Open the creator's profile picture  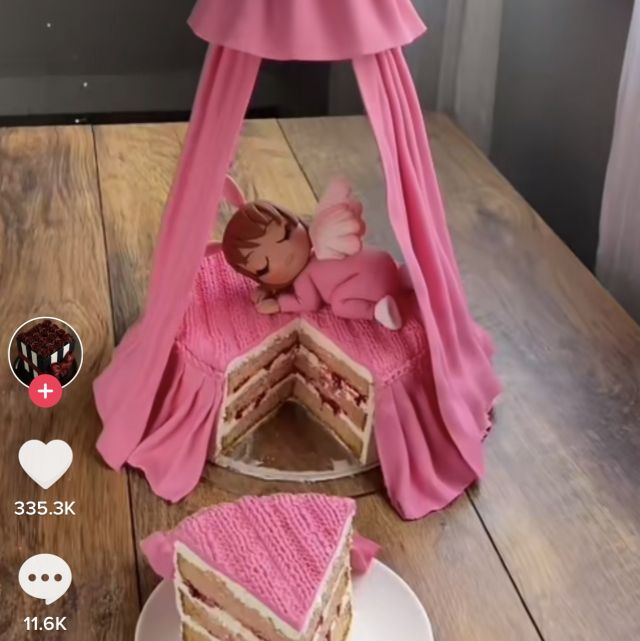pyautogui.click(x=44, y=352)
